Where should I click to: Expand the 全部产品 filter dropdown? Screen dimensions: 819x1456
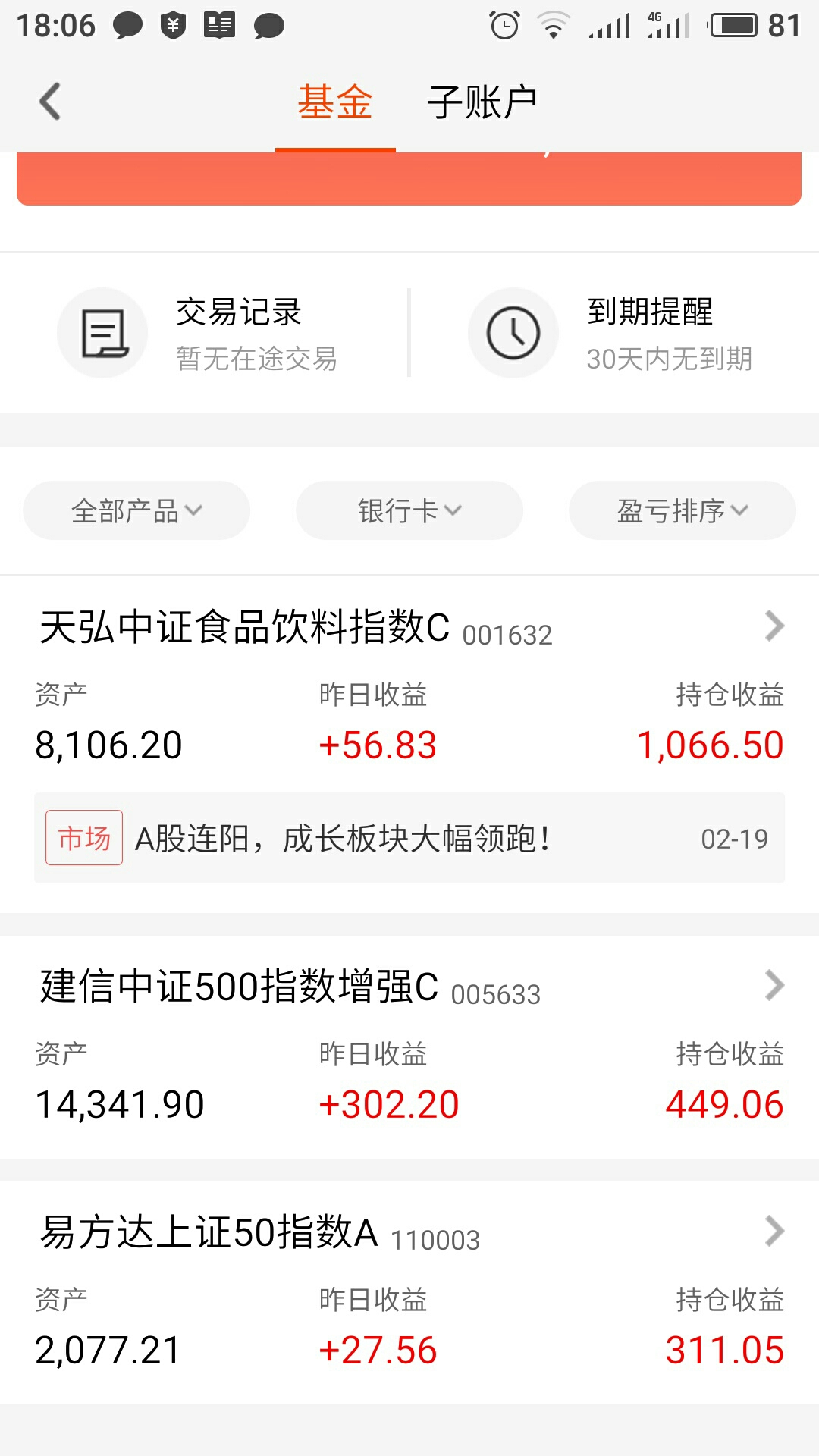click(x=136, y=510)
